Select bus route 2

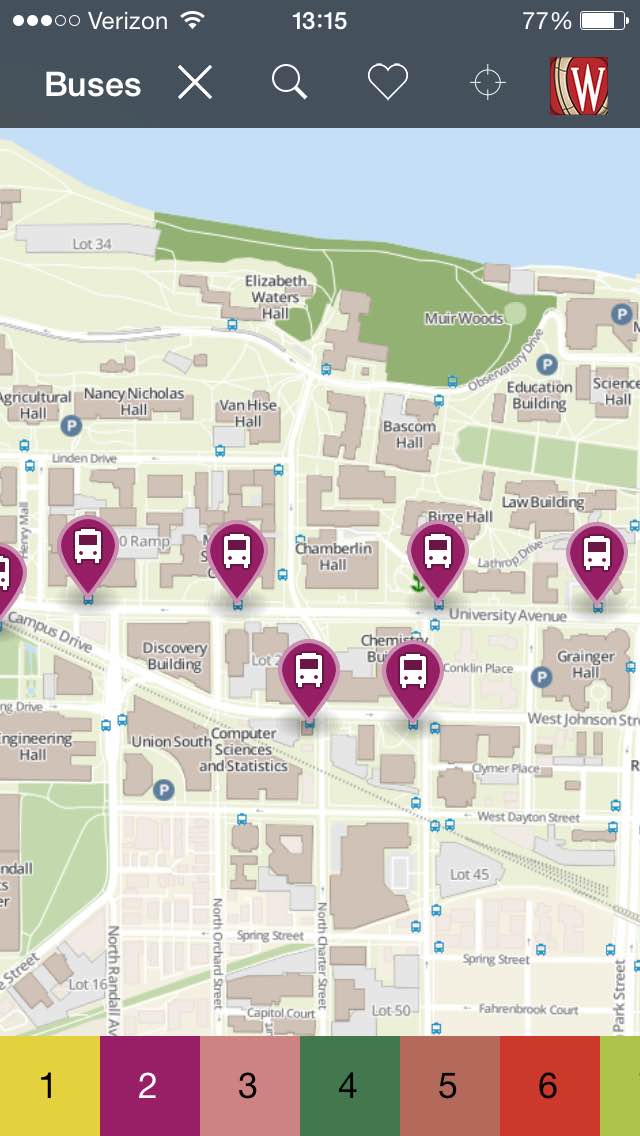(x=149, y=1086)
